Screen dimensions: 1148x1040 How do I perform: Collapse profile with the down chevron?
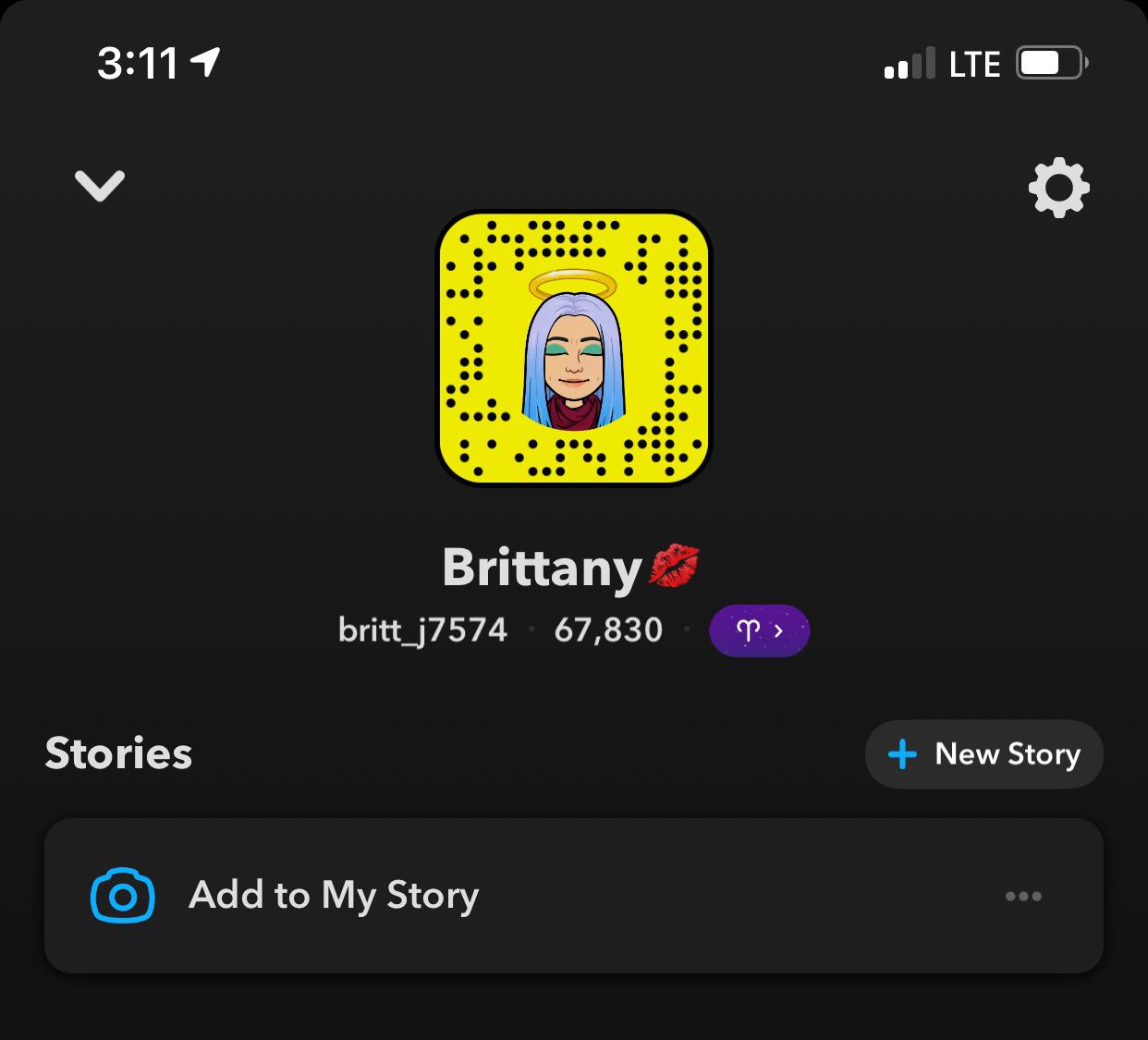pyautogui.click(x=99, y=186)
